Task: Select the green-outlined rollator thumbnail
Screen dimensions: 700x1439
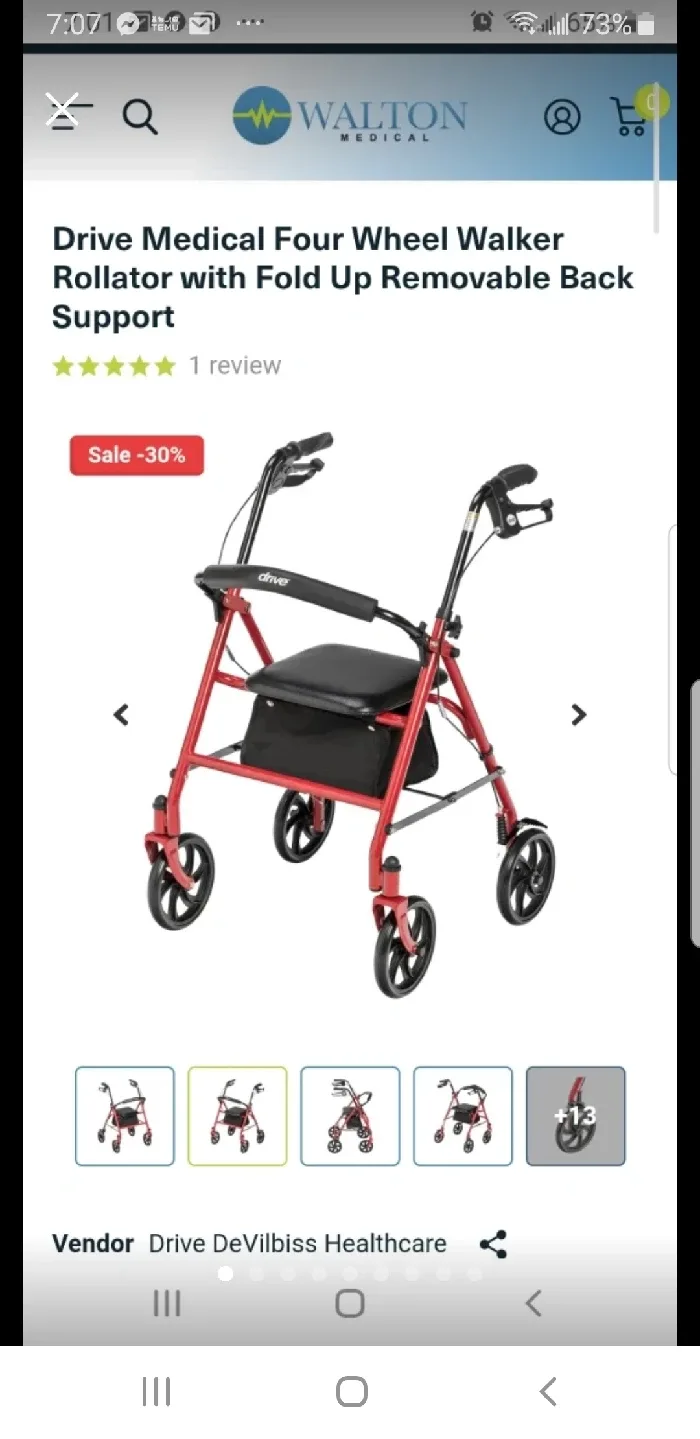Action: coord(237,1116)
